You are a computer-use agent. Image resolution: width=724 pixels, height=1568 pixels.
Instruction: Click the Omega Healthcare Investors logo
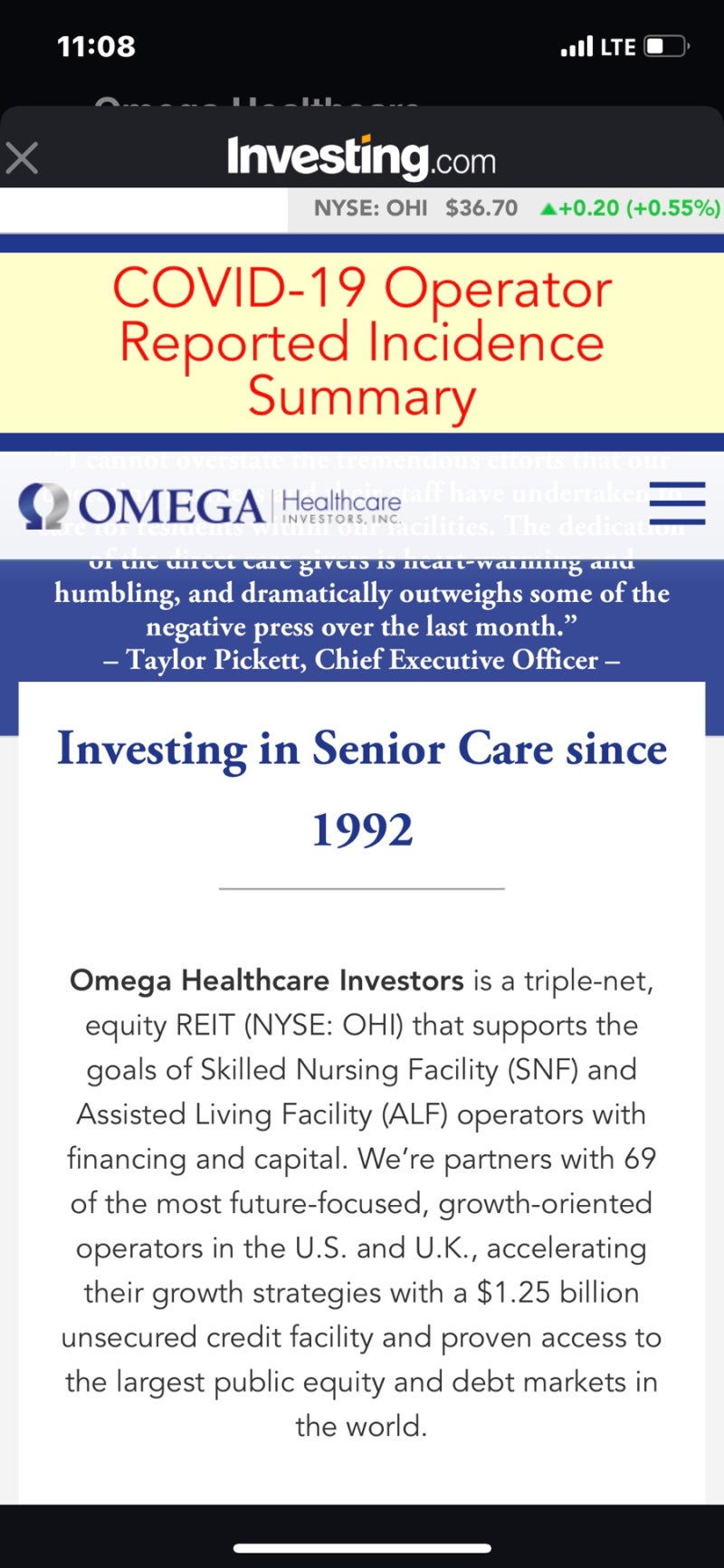point(208,505)
